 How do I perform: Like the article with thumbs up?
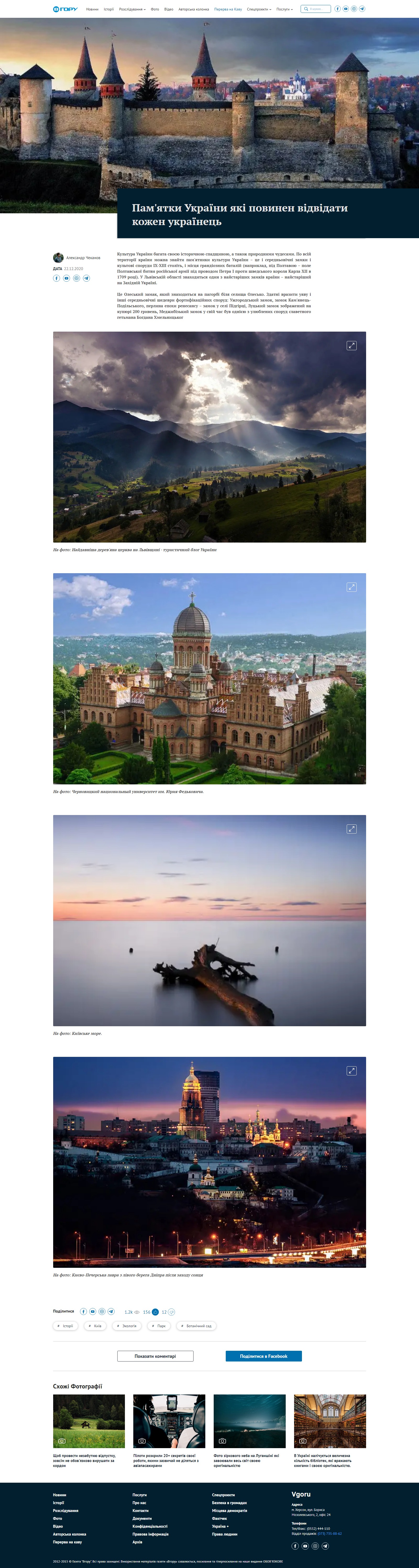(155, 1312)
